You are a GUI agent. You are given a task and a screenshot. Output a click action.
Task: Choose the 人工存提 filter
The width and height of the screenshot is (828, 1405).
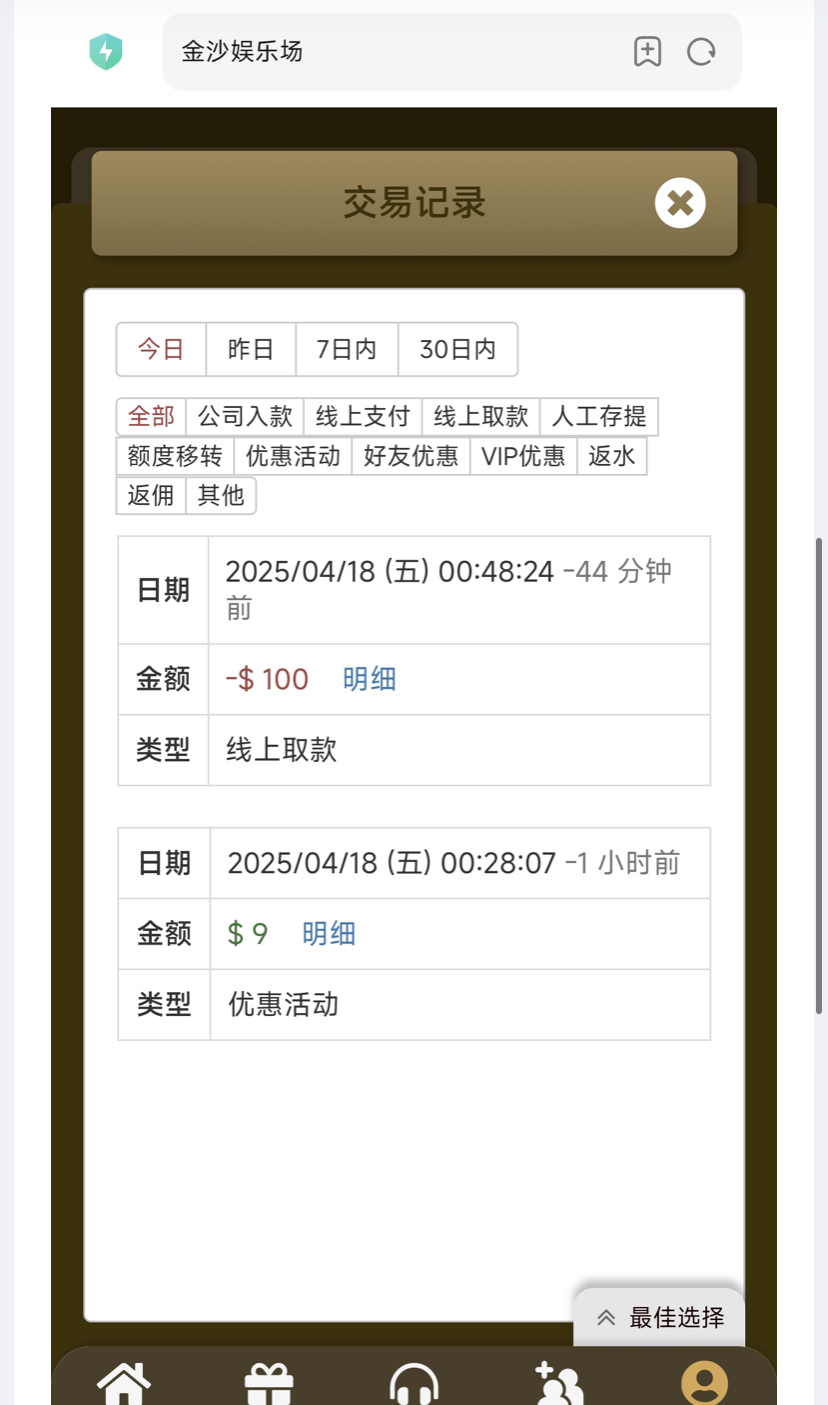pos(599,417)
